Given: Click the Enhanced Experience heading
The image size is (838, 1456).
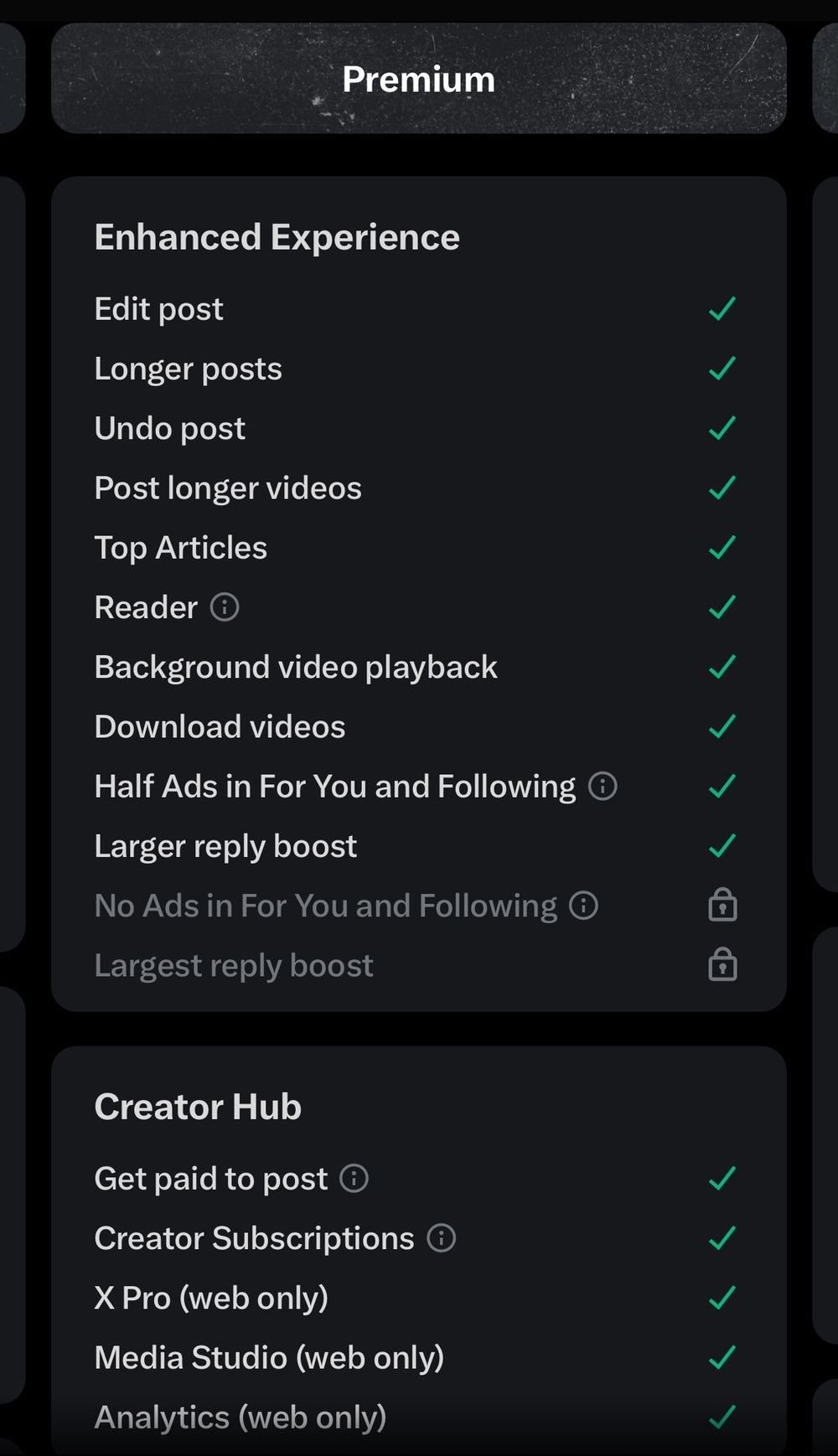Looking at the screenshot, I should pos(277,237).
